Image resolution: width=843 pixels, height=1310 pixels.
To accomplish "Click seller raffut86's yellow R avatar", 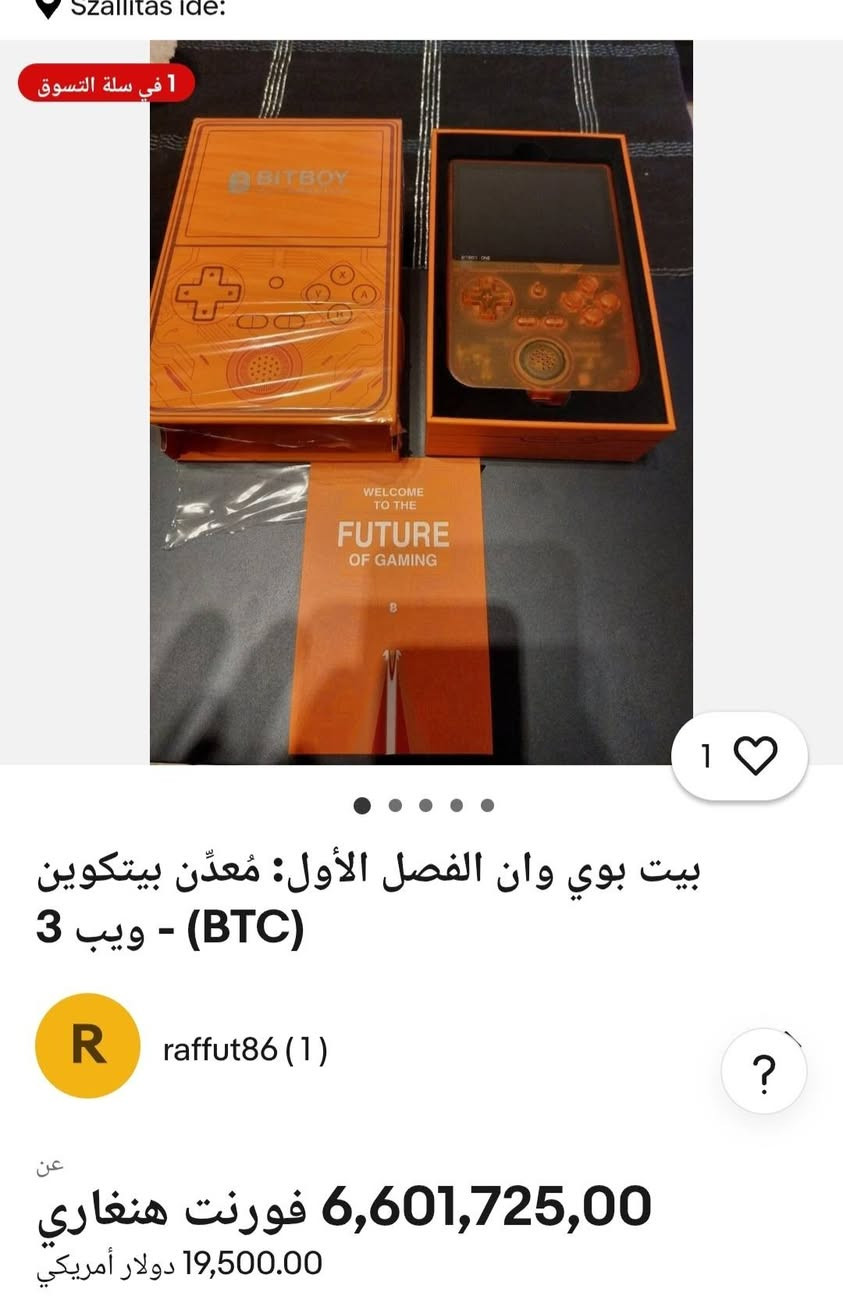I will [x=86, y=1046].
